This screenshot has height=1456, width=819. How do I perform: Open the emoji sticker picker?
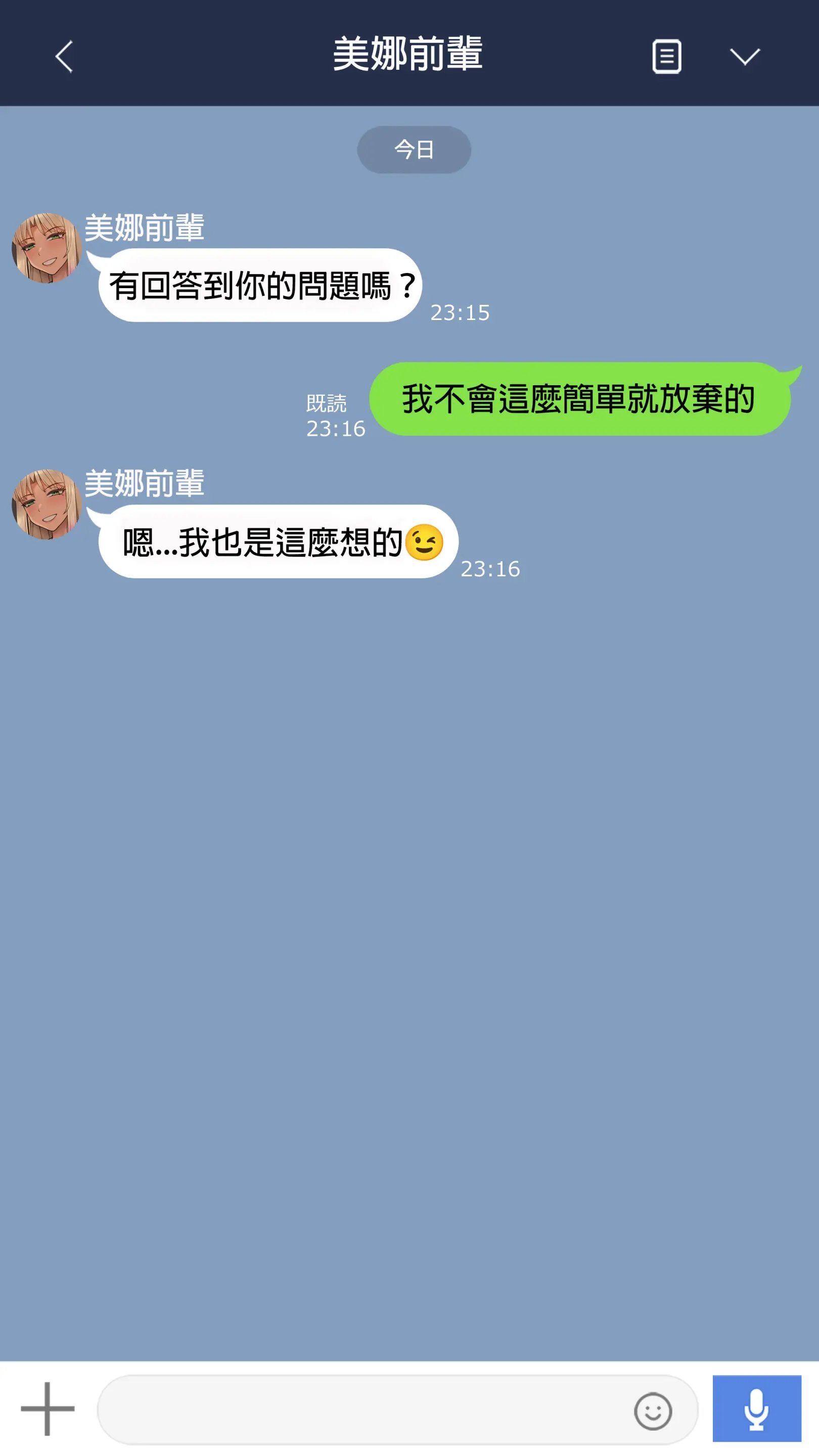tap(652, 1411)
